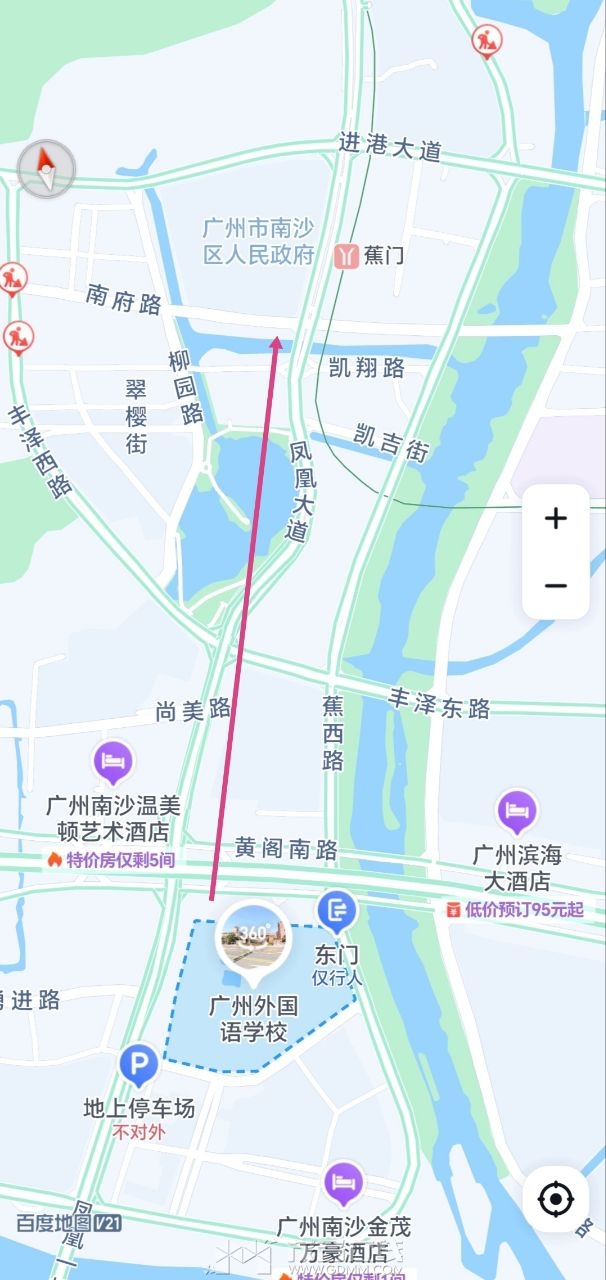Viewport: 606px width, 1280px height.
Task: Tap construction marker beside 南府路
Action: coord(12,278)
